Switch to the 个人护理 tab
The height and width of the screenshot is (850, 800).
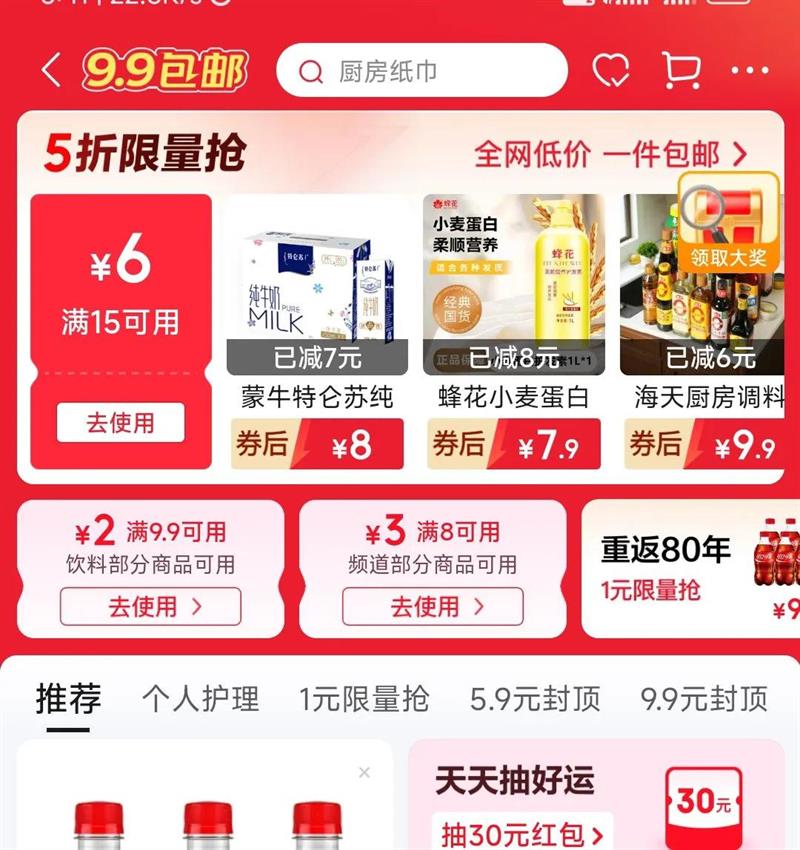point(201,699)
